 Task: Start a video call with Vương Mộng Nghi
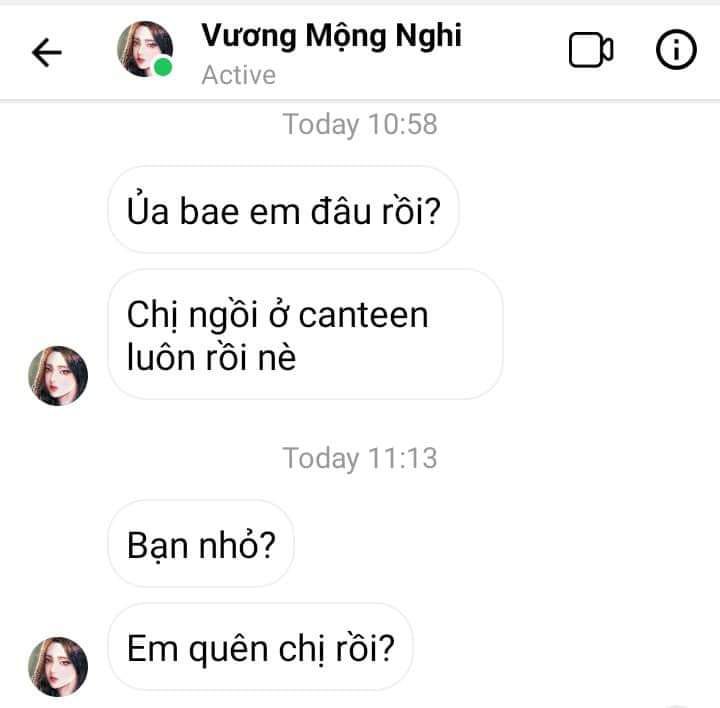pos(591,51)
